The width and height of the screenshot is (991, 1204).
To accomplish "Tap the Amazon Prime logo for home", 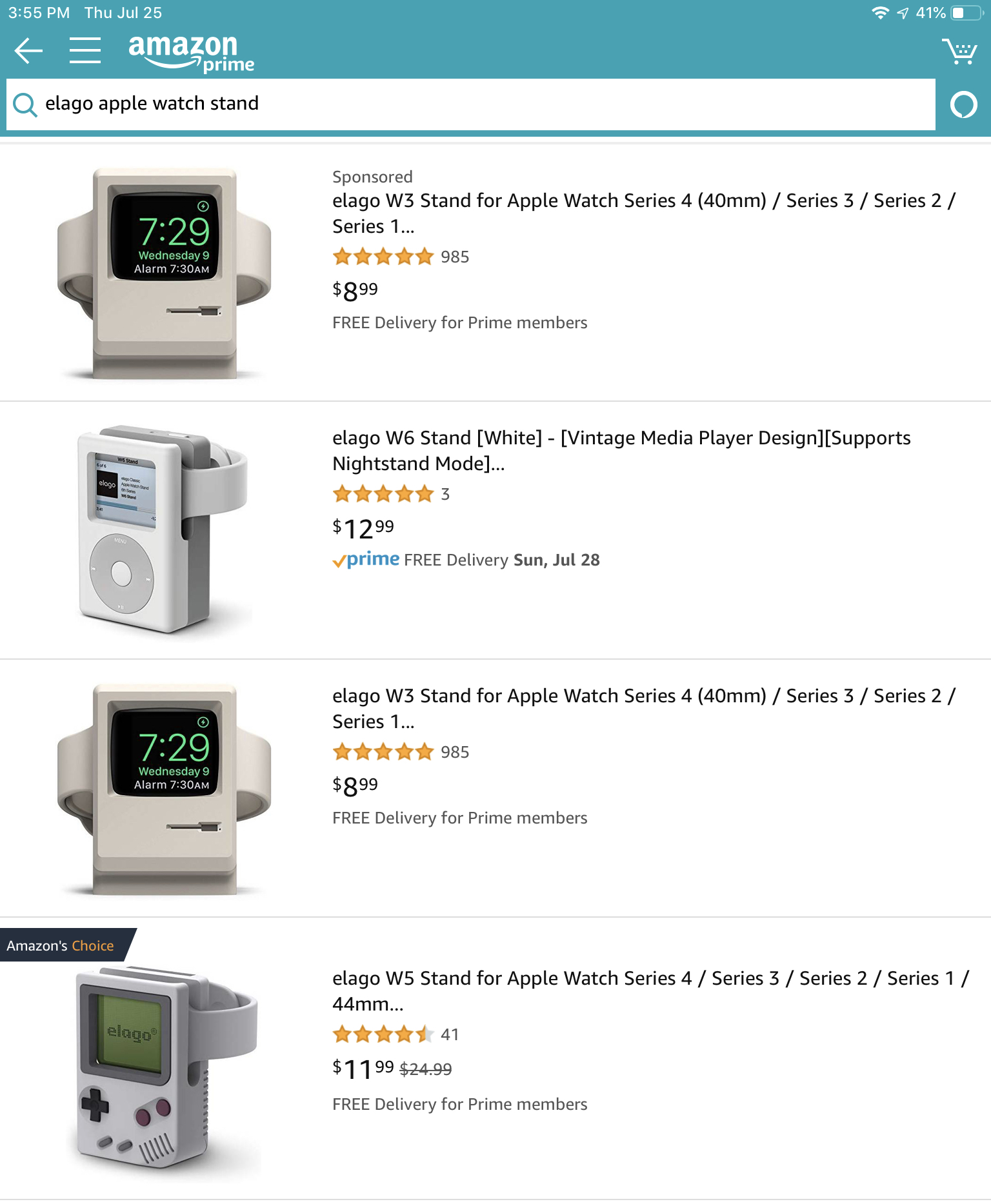I will (191, 53).
